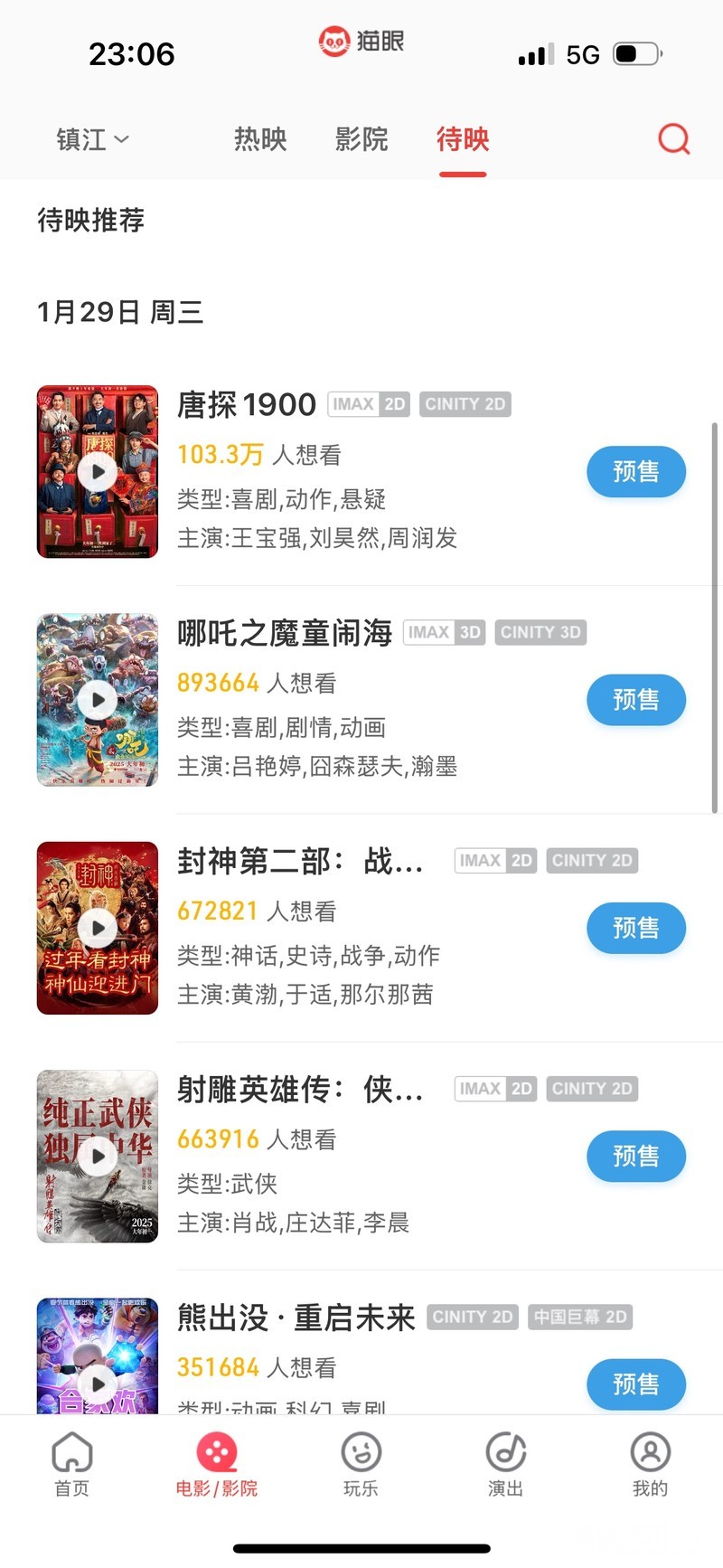Select the 待映 tab
The width and height of the screenshot is (723, 1568).
coord(463,139)
